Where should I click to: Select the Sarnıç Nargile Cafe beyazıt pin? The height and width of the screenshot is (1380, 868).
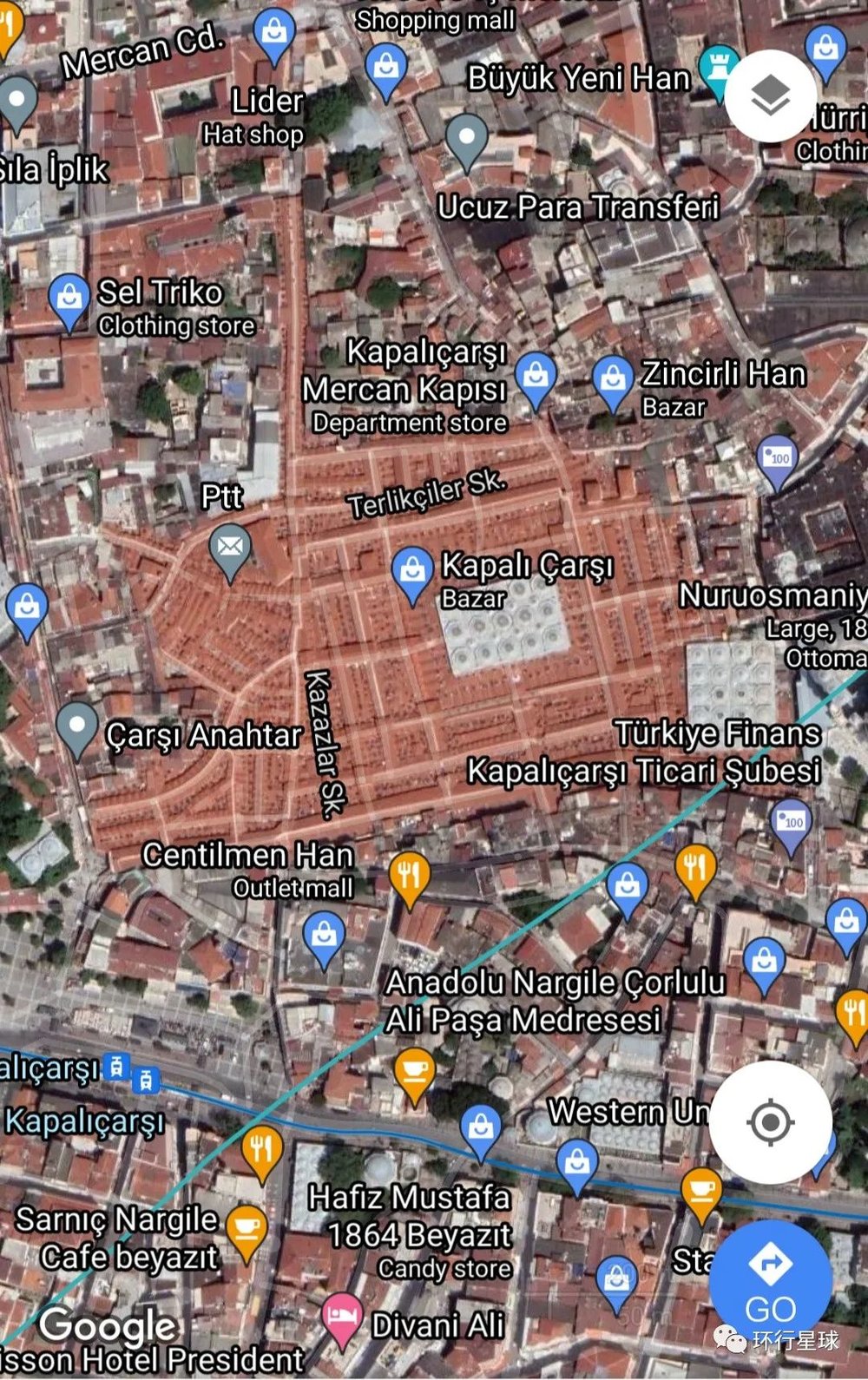click(x=247, y=1230)
